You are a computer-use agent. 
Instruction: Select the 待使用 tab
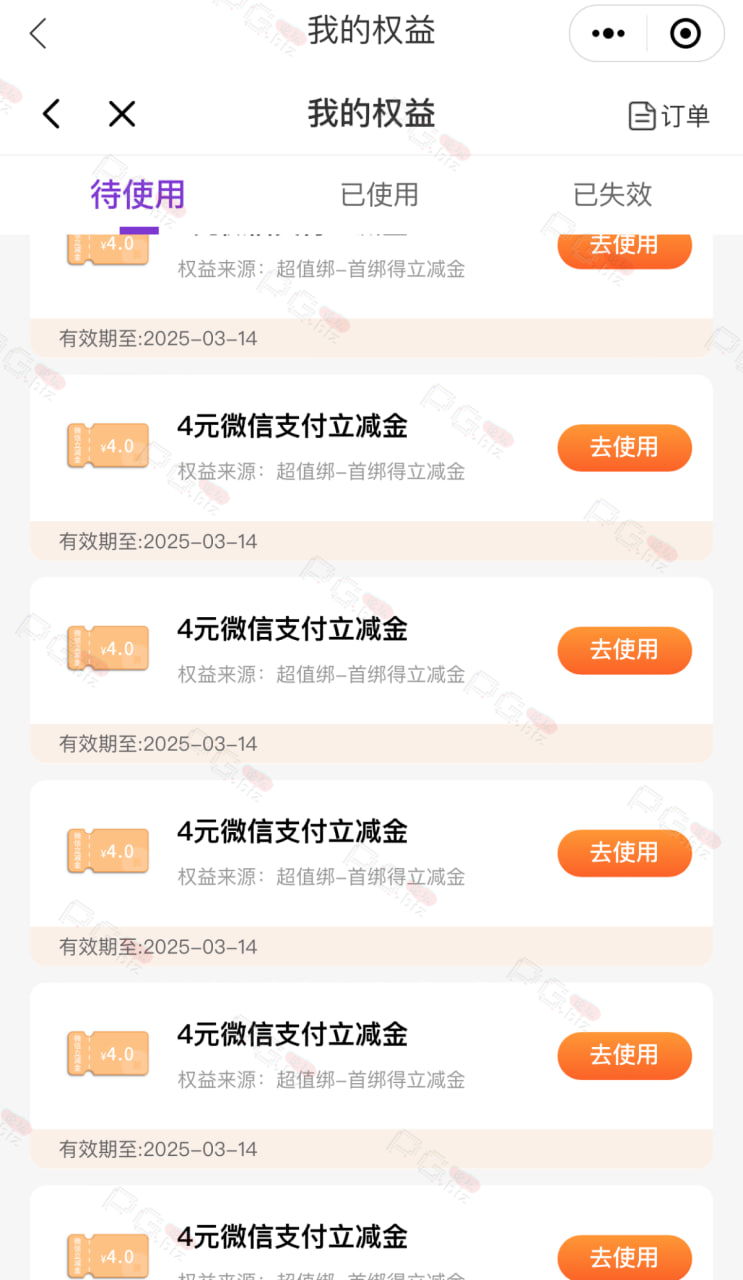[x=138, y=194]
